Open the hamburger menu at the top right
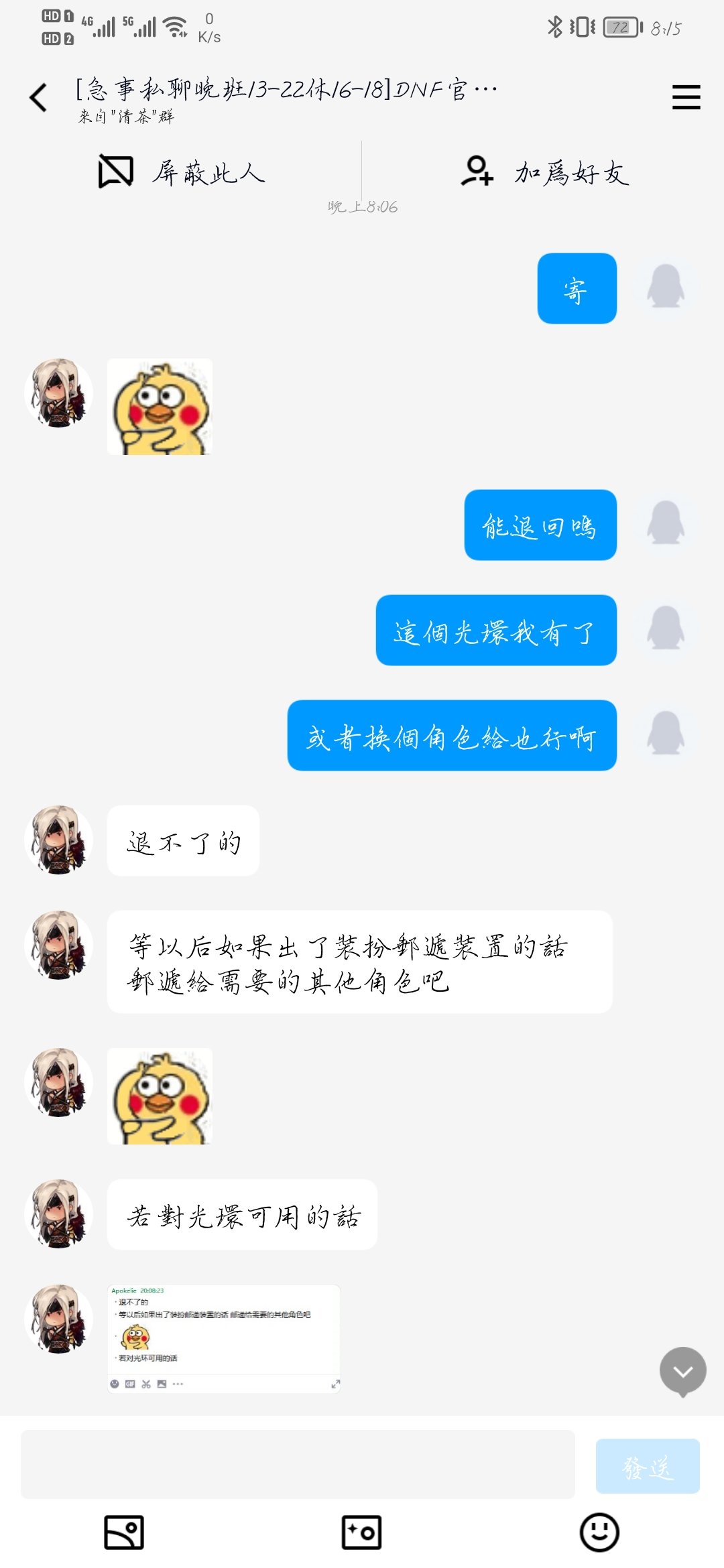 click(685, 96)
